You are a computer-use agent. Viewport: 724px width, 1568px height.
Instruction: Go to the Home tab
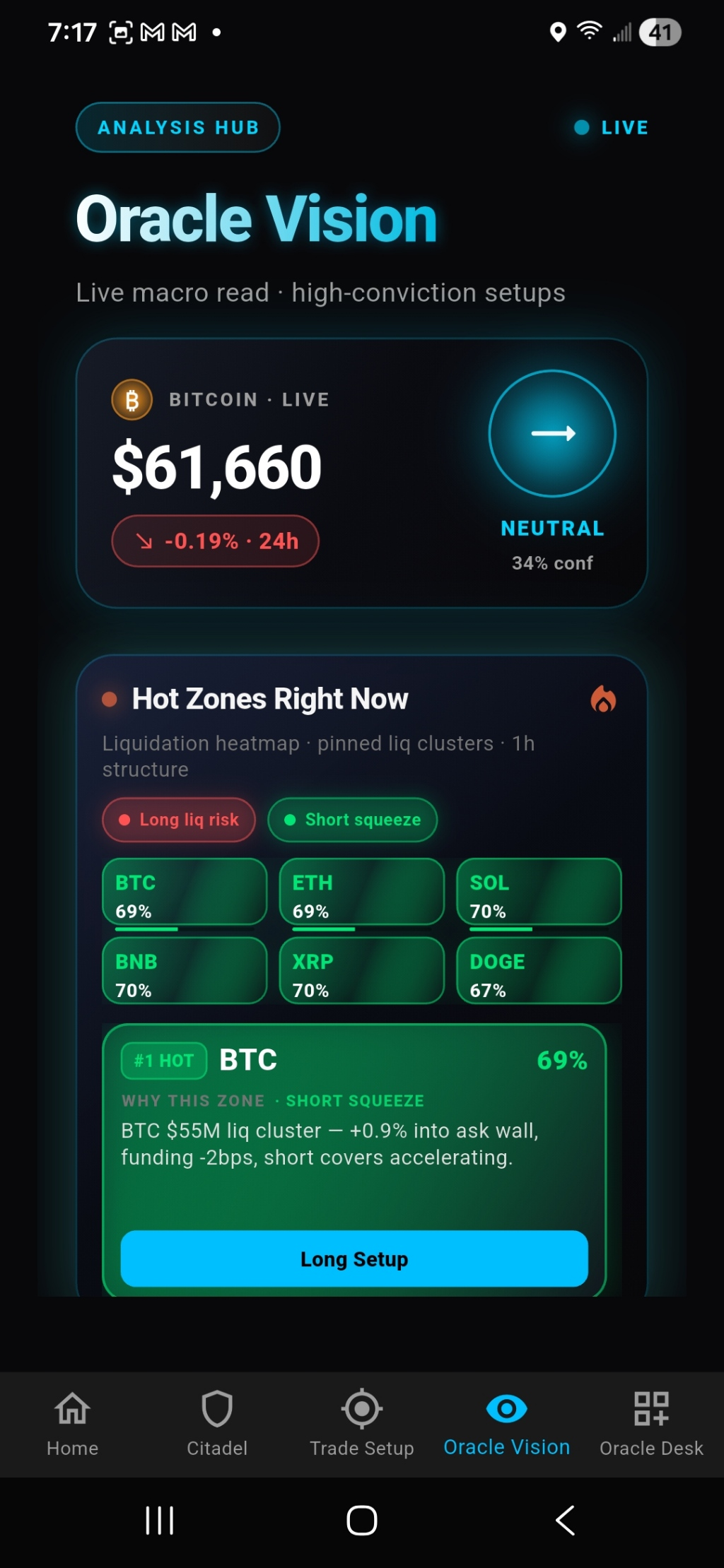click(72, 1424)
